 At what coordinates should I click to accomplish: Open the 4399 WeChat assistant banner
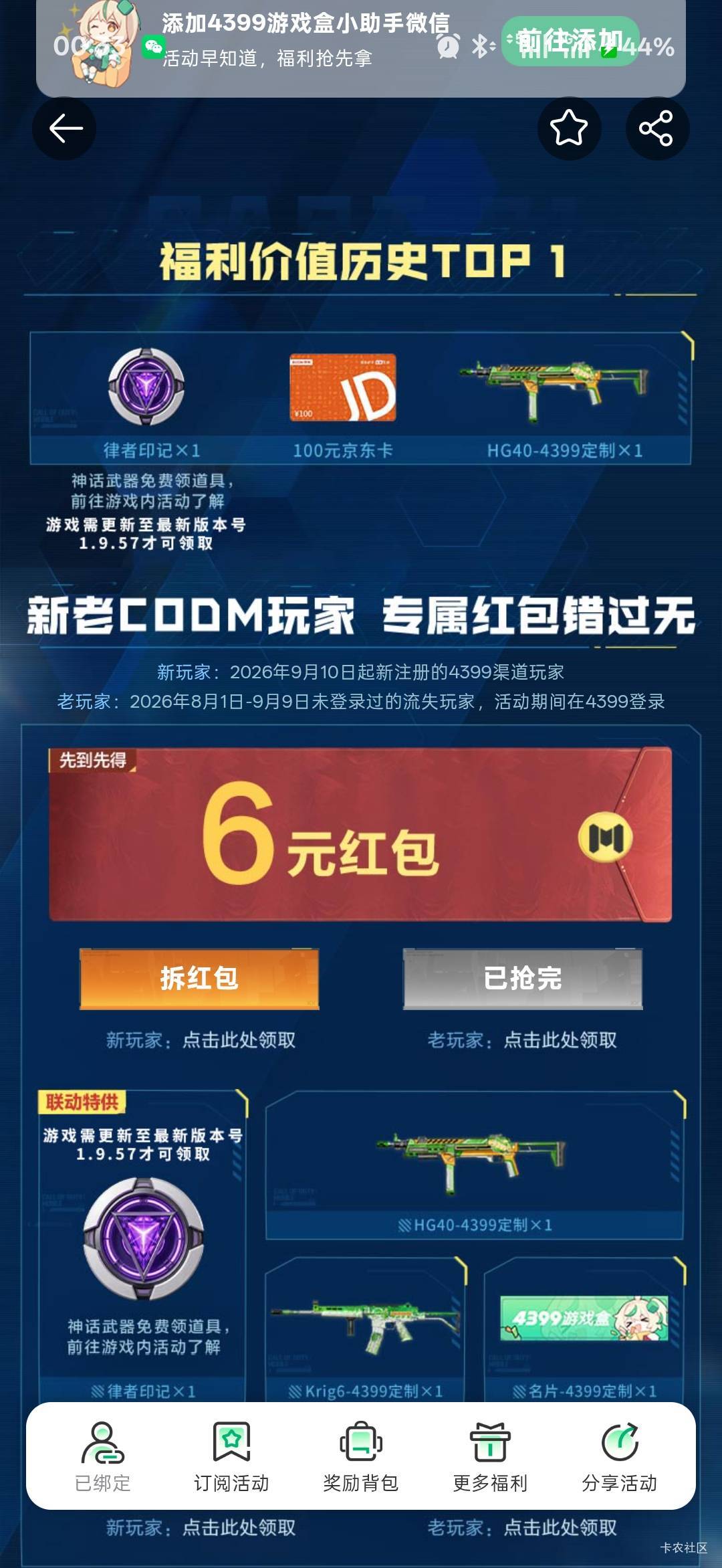[x=267, y=43]
